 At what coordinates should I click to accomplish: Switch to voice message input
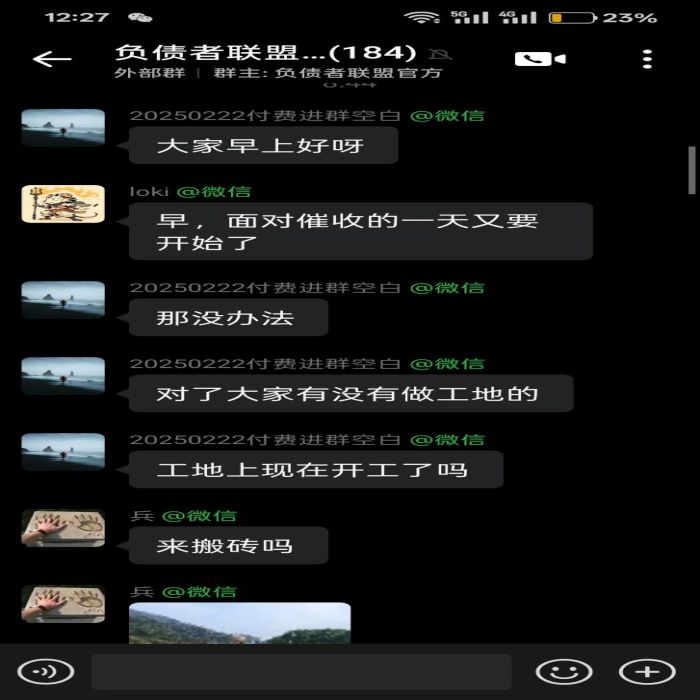click(47, 672)
